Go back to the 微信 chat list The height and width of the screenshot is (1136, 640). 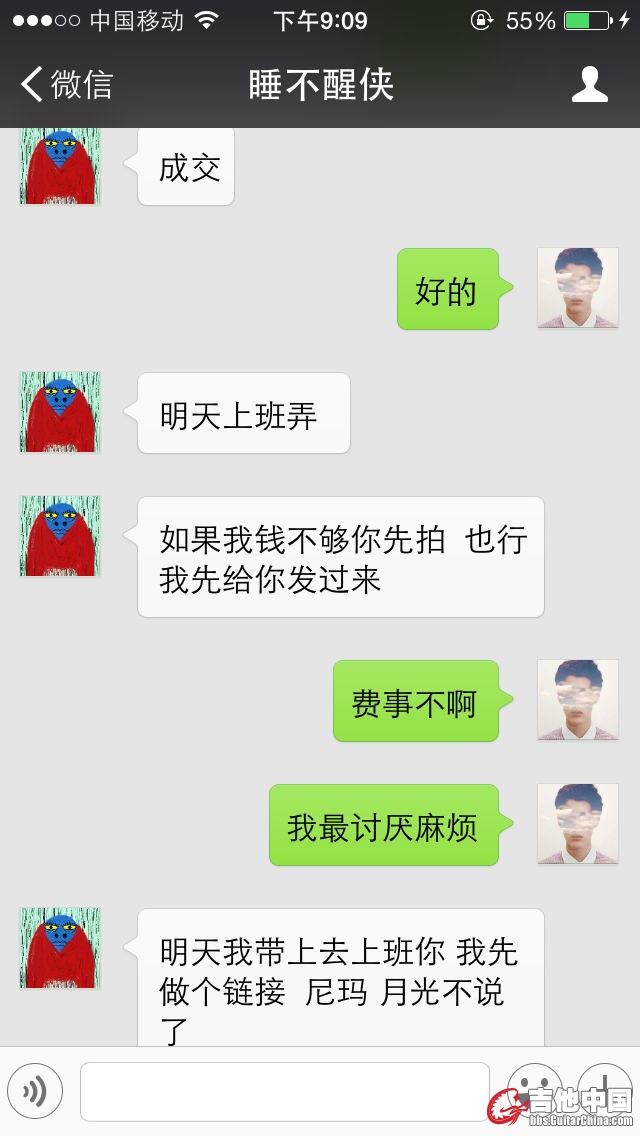click(66, 85)
